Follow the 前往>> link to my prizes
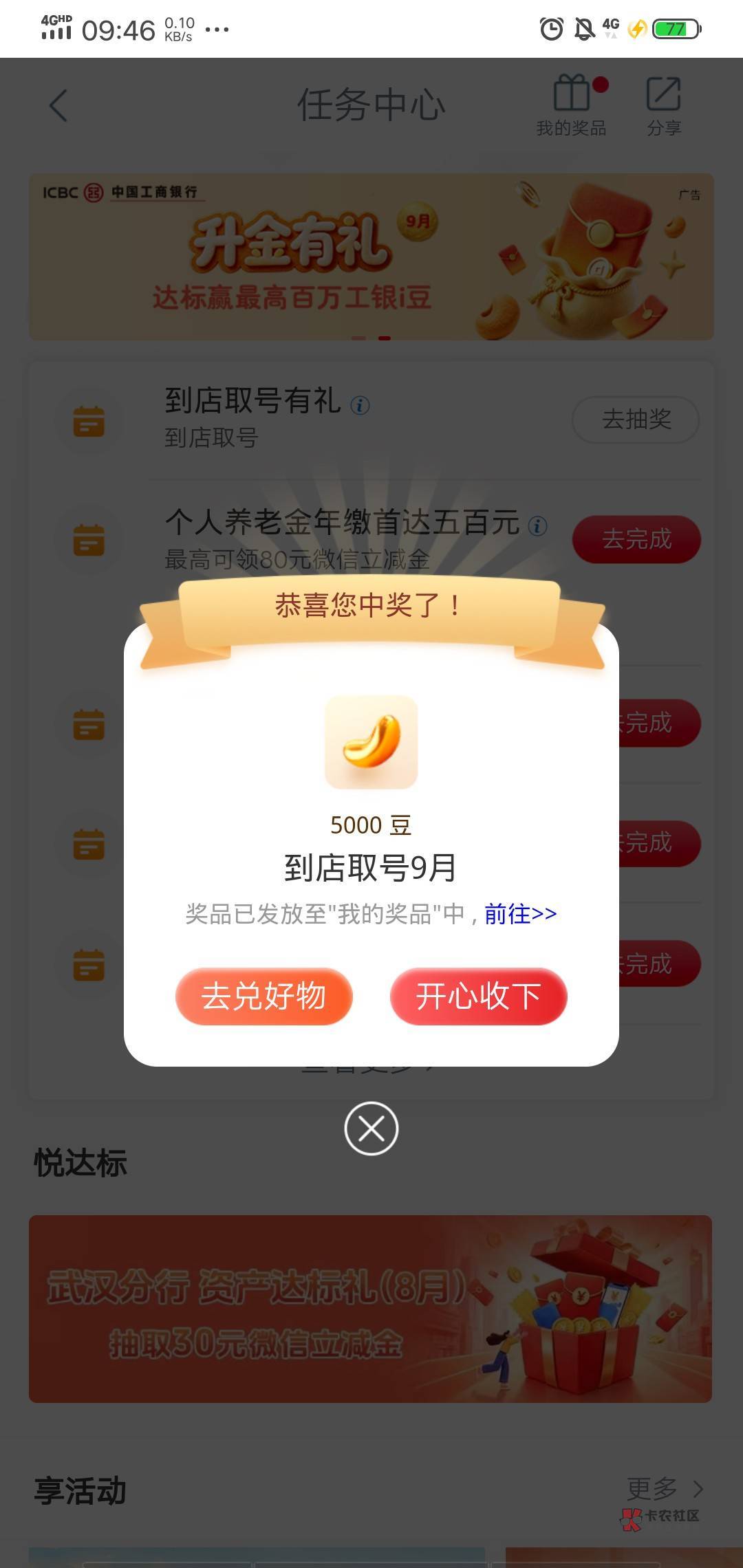Image resolution: width=743 pixels, height=1568 pixels. pos(521,914)
